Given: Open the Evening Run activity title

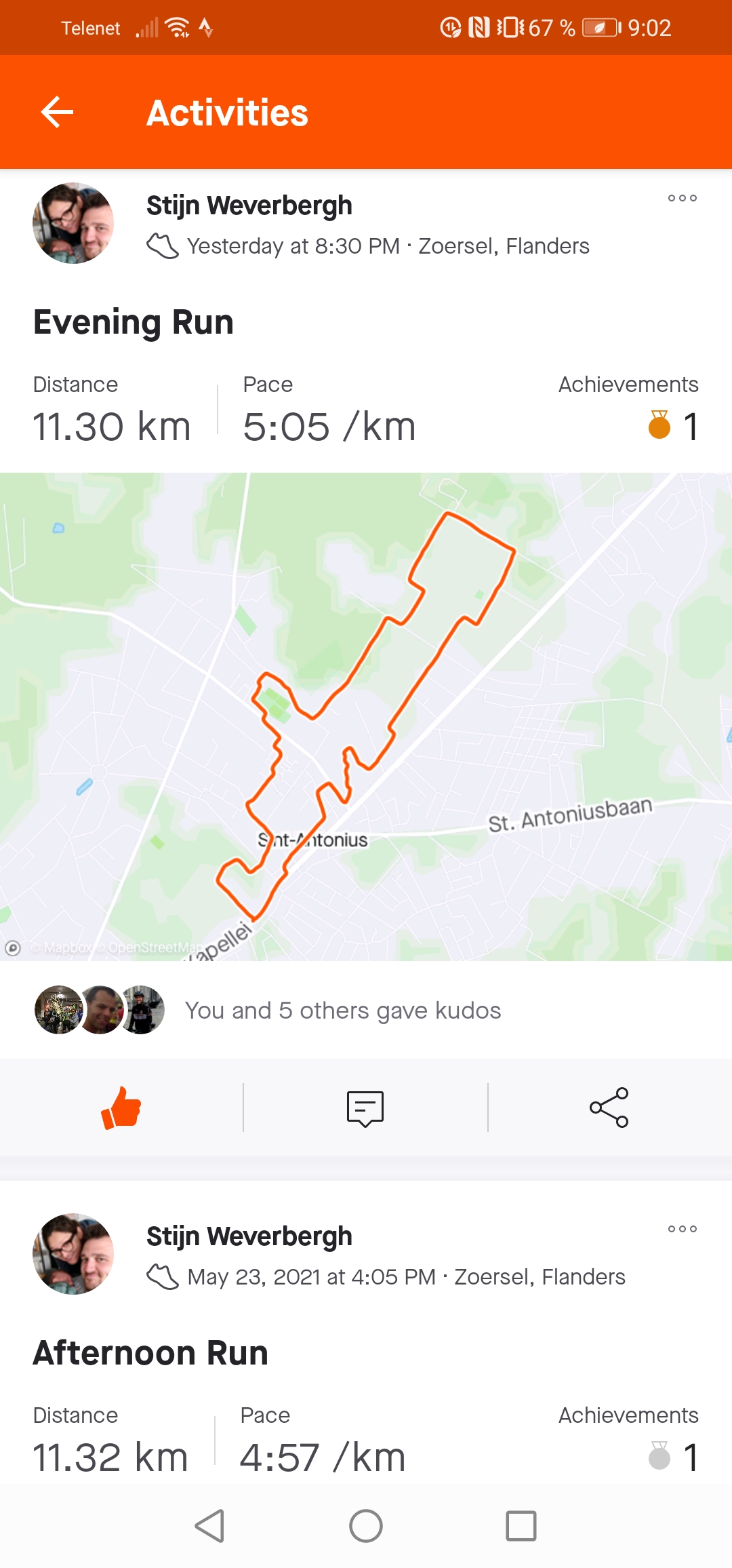Looking at the screenshot, I should click(134, 322).
